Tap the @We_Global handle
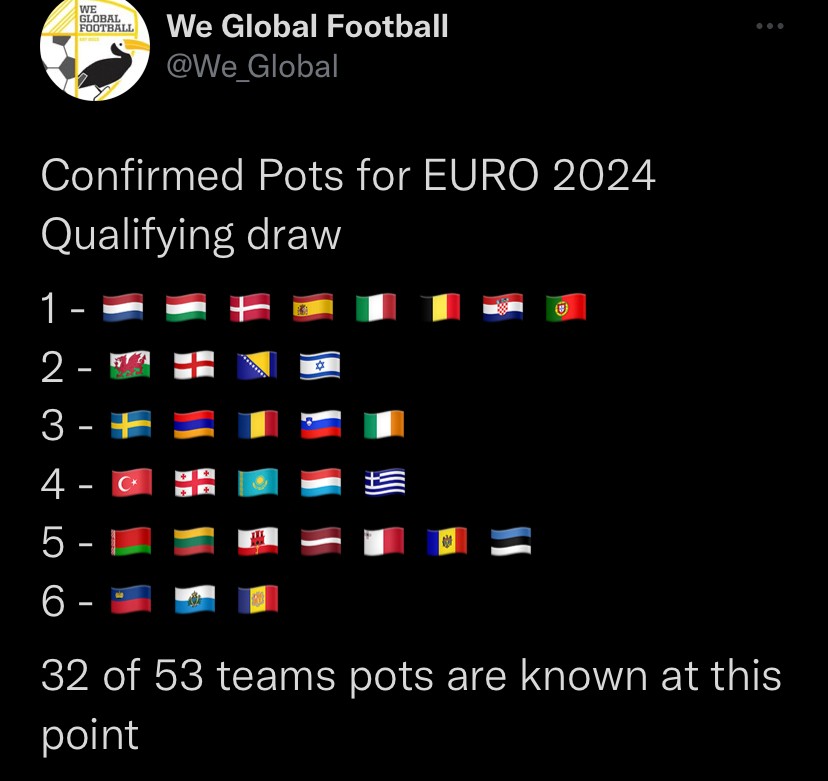Viewport: 828px width, 781px height. tap(252, 66)
